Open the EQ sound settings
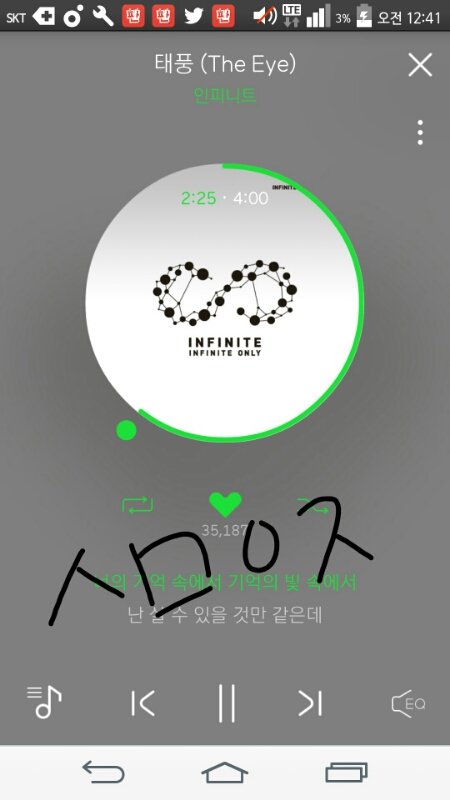The image size is (450, 800). [408, 704]
